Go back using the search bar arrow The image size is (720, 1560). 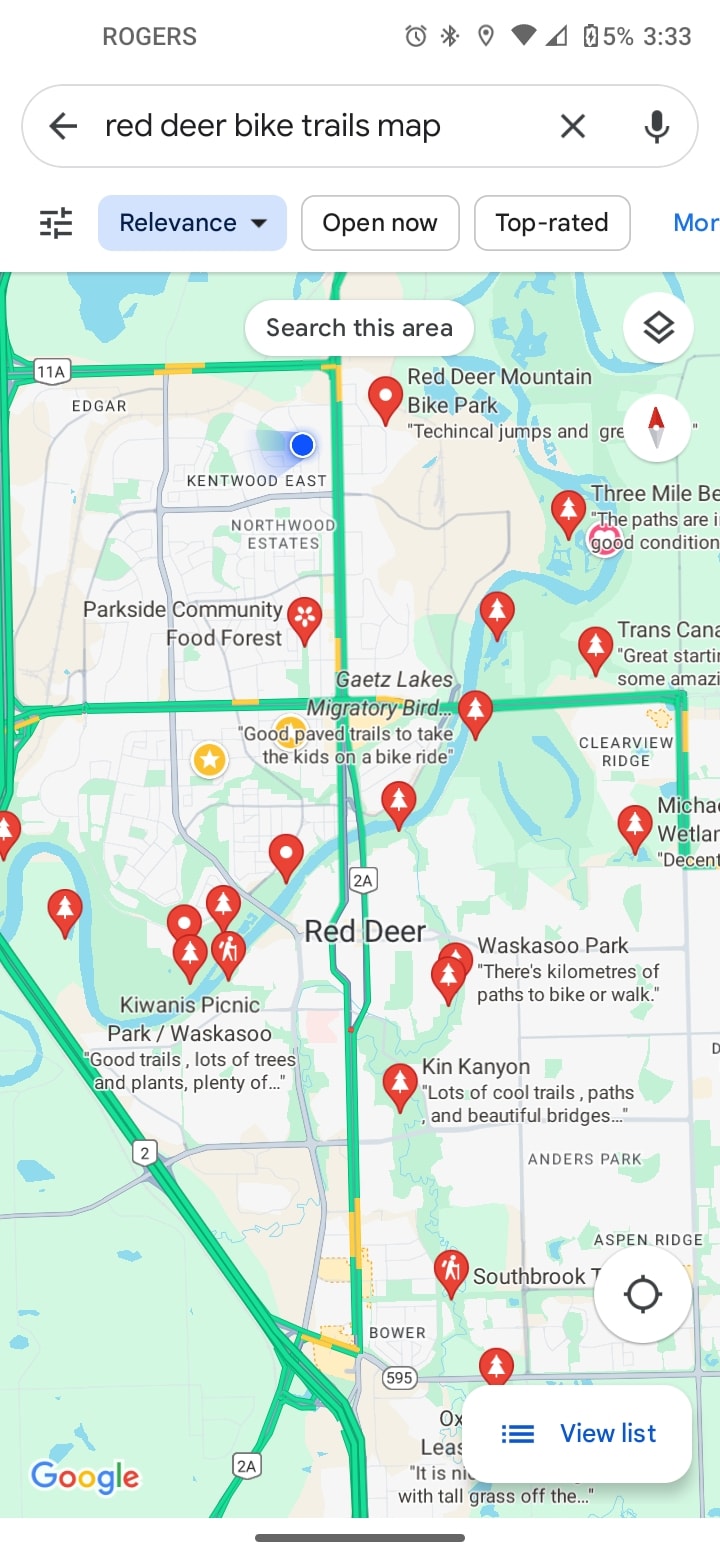[63, 126]
